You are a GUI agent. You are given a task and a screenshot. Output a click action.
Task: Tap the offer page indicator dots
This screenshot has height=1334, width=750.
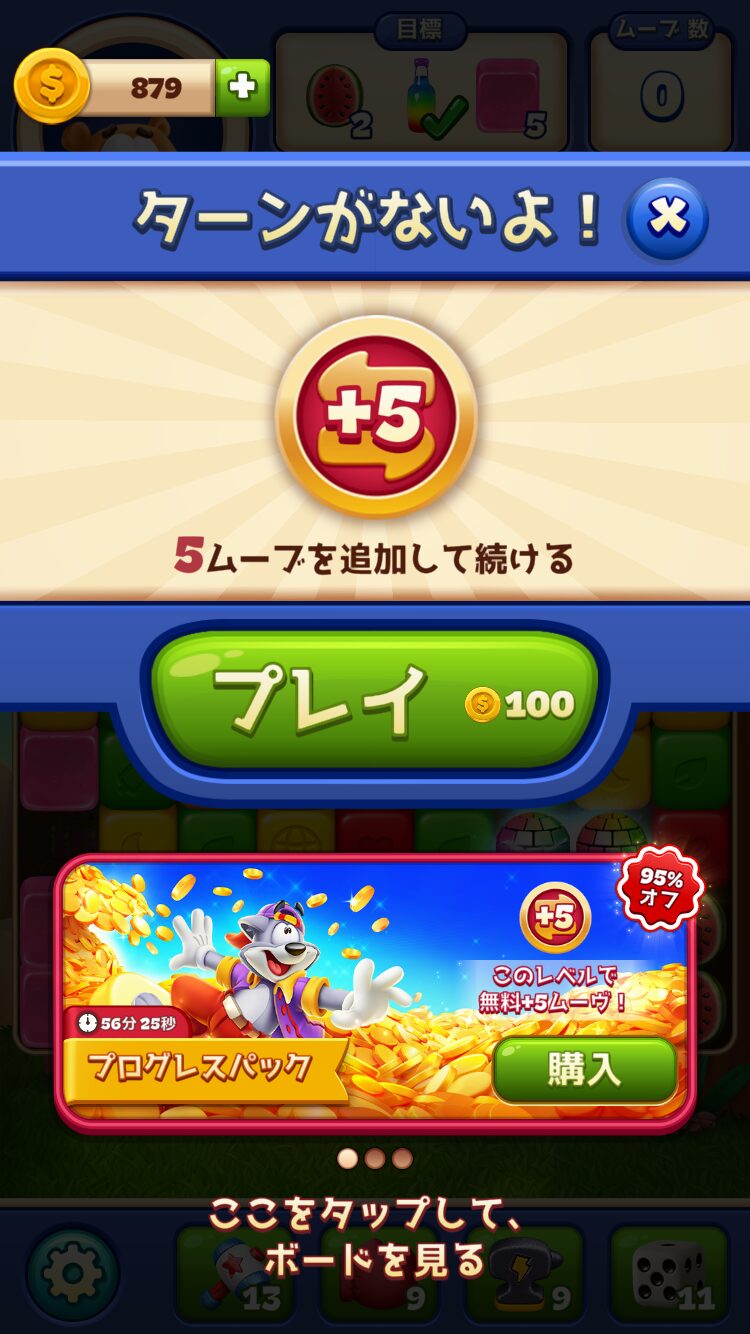(375, 1158)
